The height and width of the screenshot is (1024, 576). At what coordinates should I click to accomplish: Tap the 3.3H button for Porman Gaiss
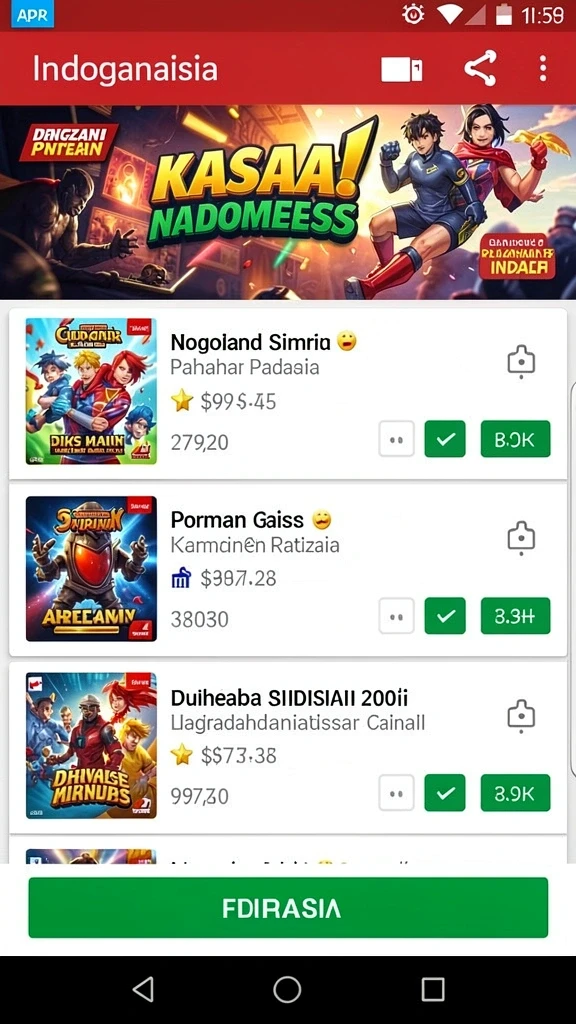pyautogui.click(x=515, y=616)
